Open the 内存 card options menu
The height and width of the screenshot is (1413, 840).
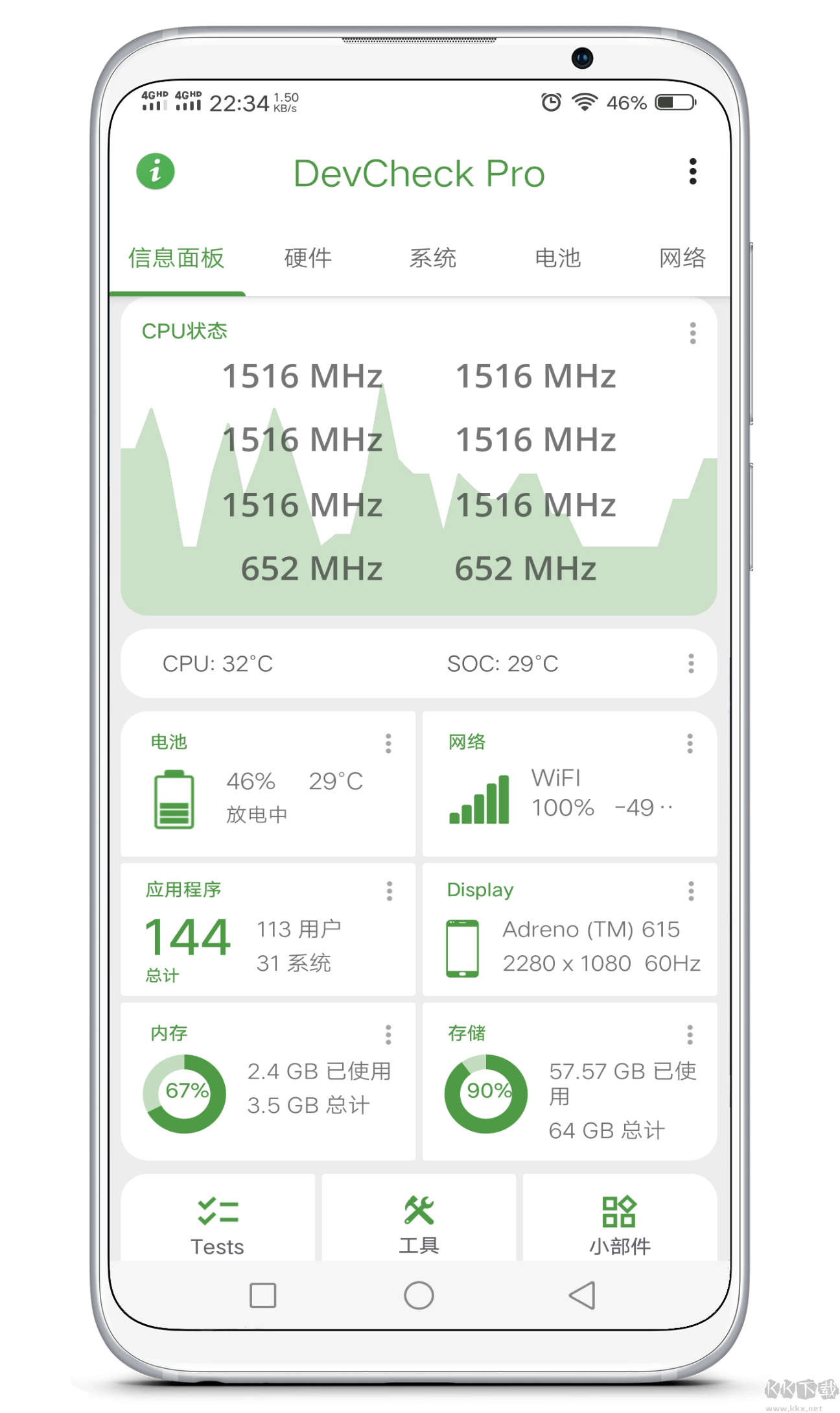388,1033
